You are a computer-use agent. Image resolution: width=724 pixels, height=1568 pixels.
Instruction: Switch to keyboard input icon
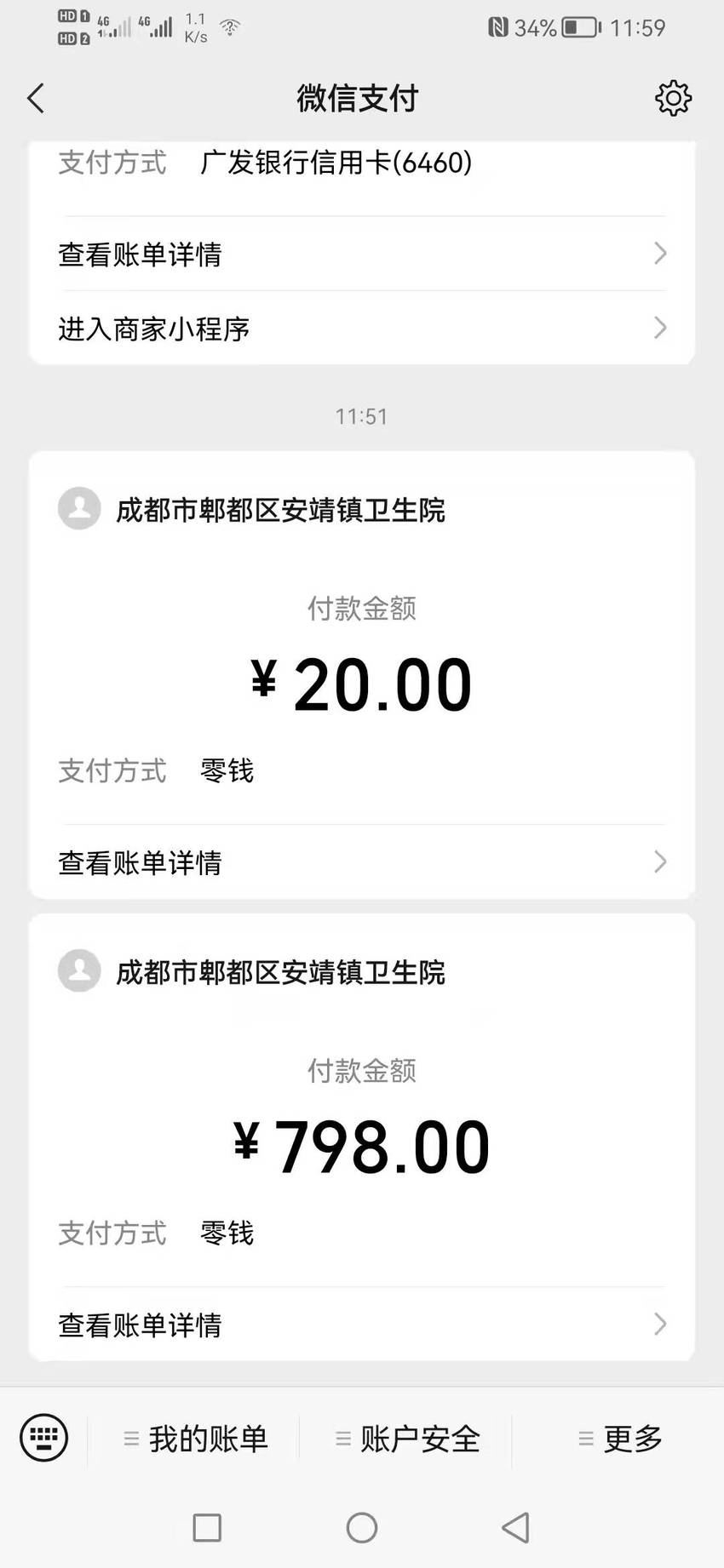pos(43,1438)
